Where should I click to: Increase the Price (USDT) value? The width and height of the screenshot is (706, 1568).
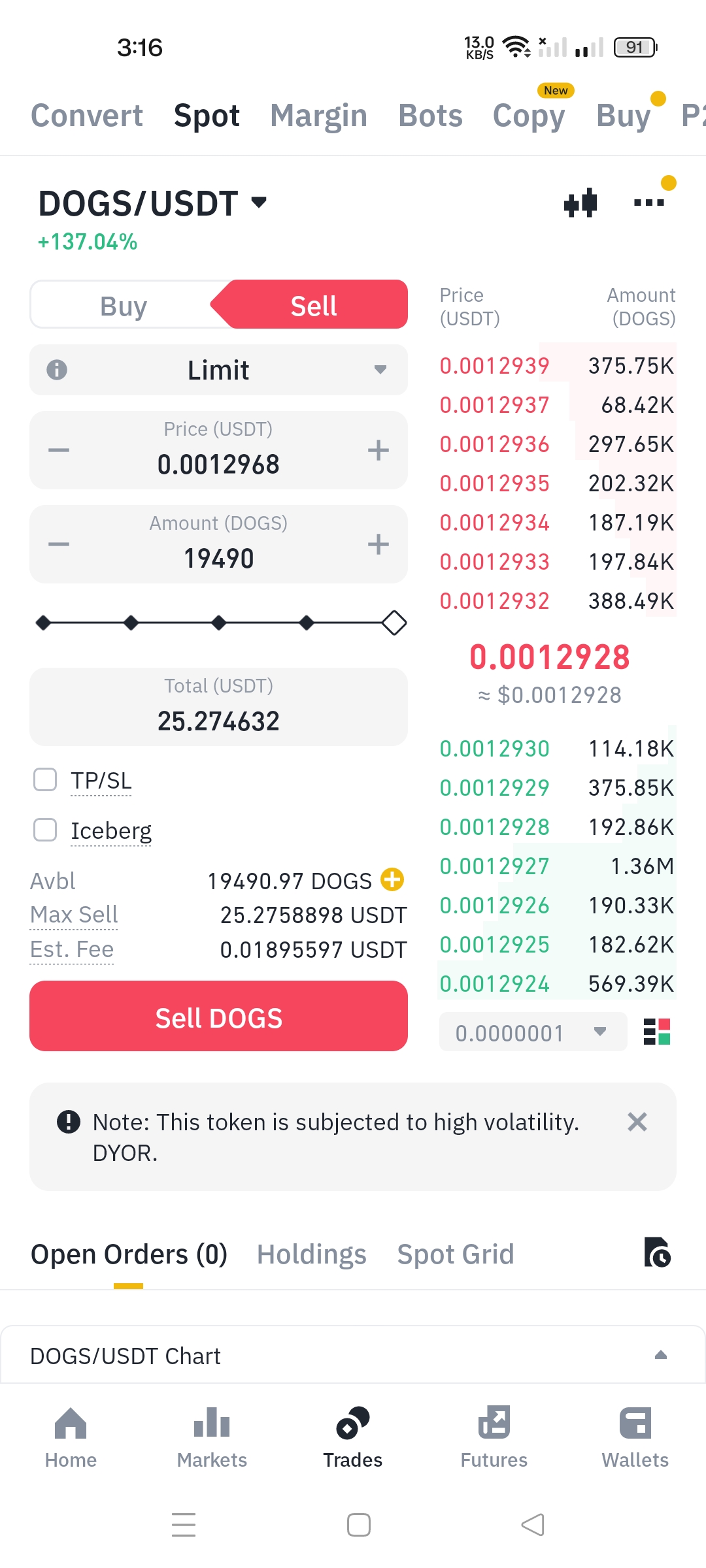click(x=378, y=450)
